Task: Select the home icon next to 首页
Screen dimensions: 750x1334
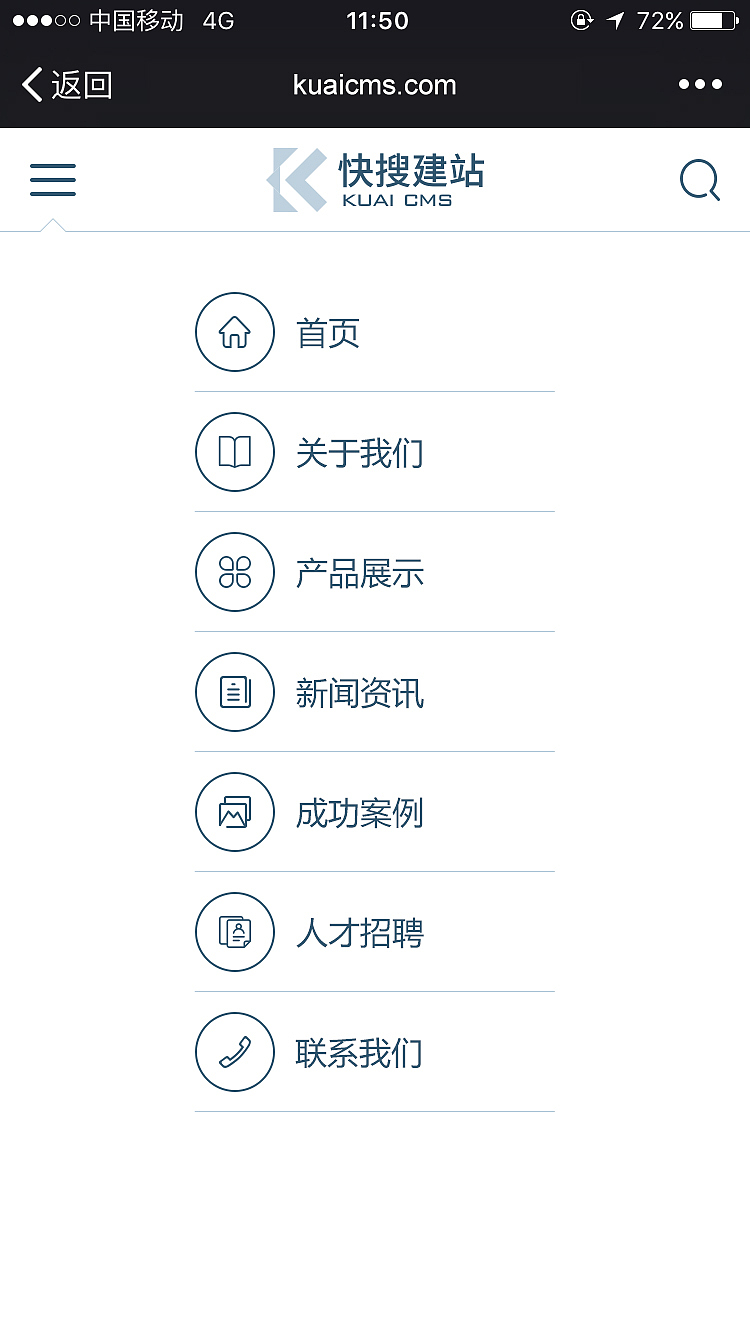Action: [x=235, y=332]
